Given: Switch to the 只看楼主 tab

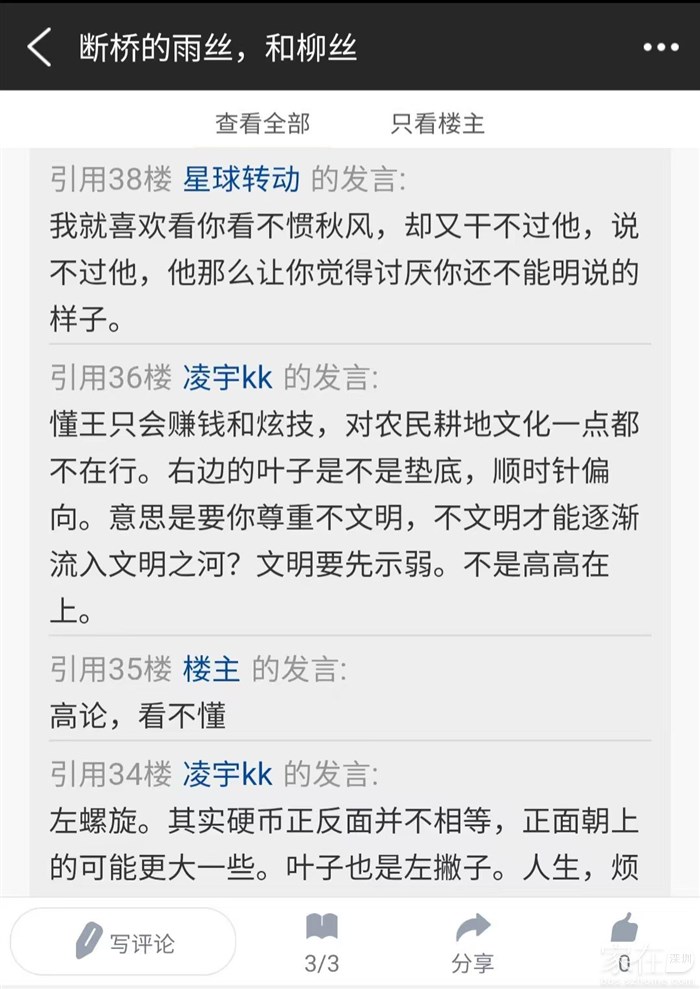Looking at the screenshot, I should click(x=437, y=123).
